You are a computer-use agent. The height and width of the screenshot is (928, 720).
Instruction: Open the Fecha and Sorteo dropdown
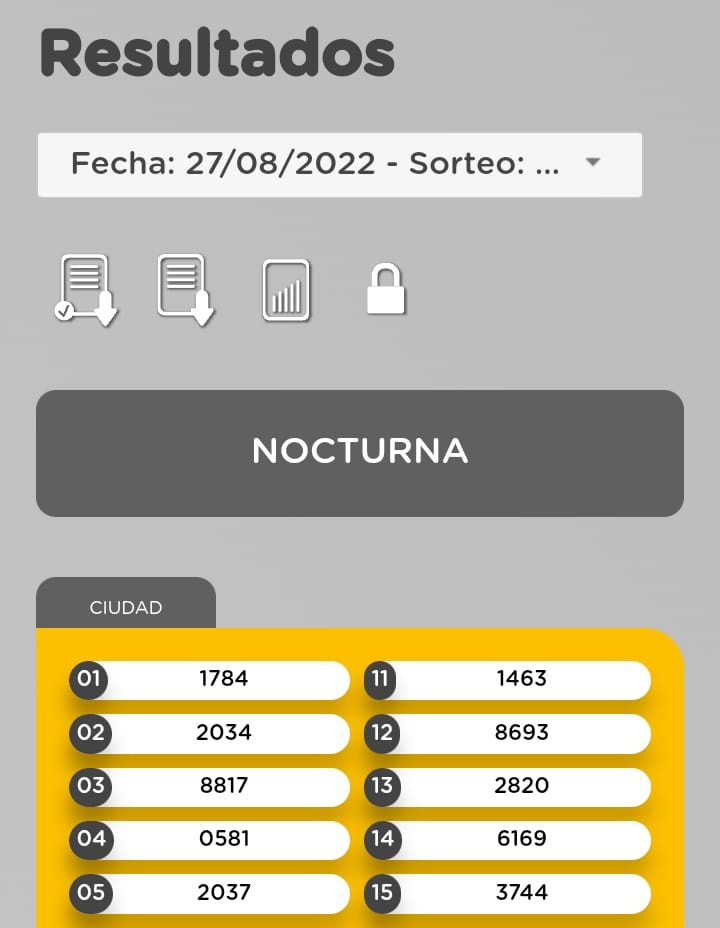point(340,164)
